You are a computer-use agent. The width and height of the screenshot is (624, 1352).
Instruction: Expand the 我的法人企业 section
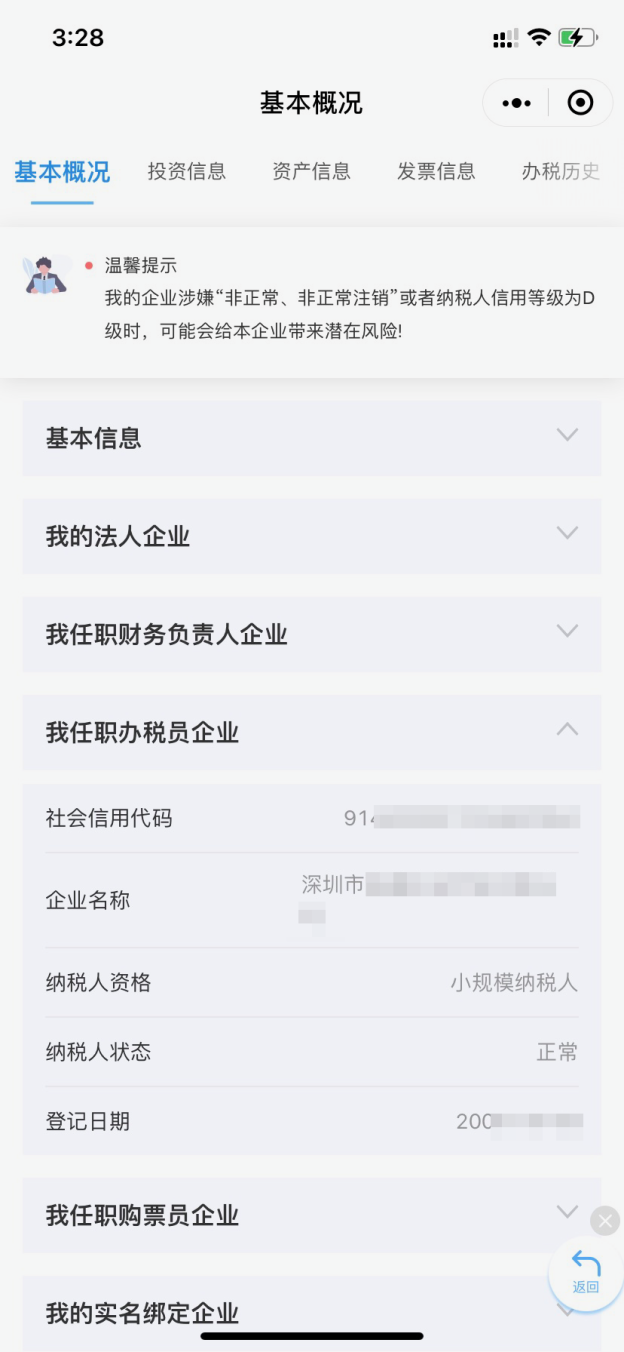click(x=312, y=536)
